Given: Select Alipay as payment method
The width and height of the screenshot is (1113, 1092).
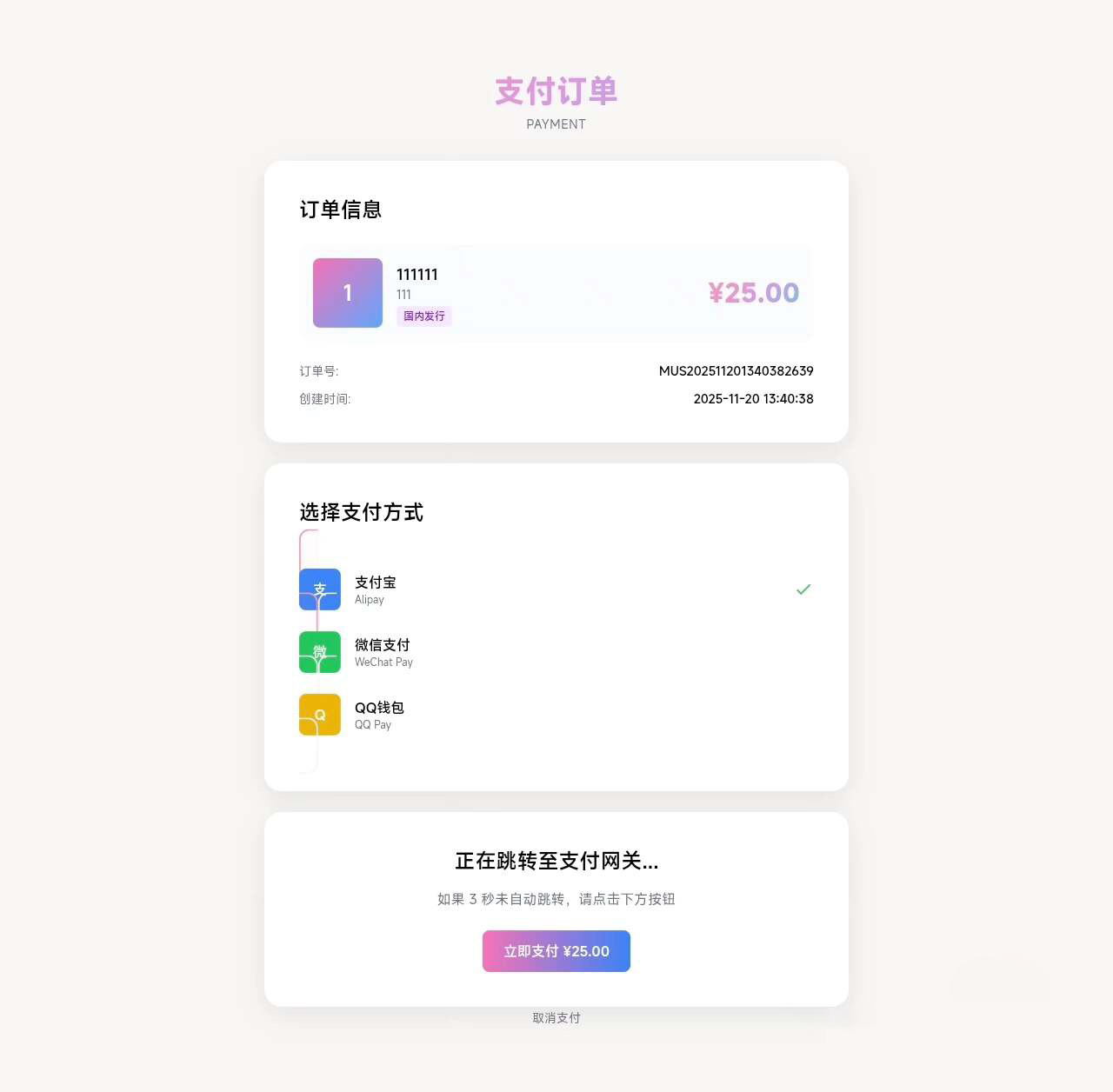Looking at the screenshot, I should 376,589.
